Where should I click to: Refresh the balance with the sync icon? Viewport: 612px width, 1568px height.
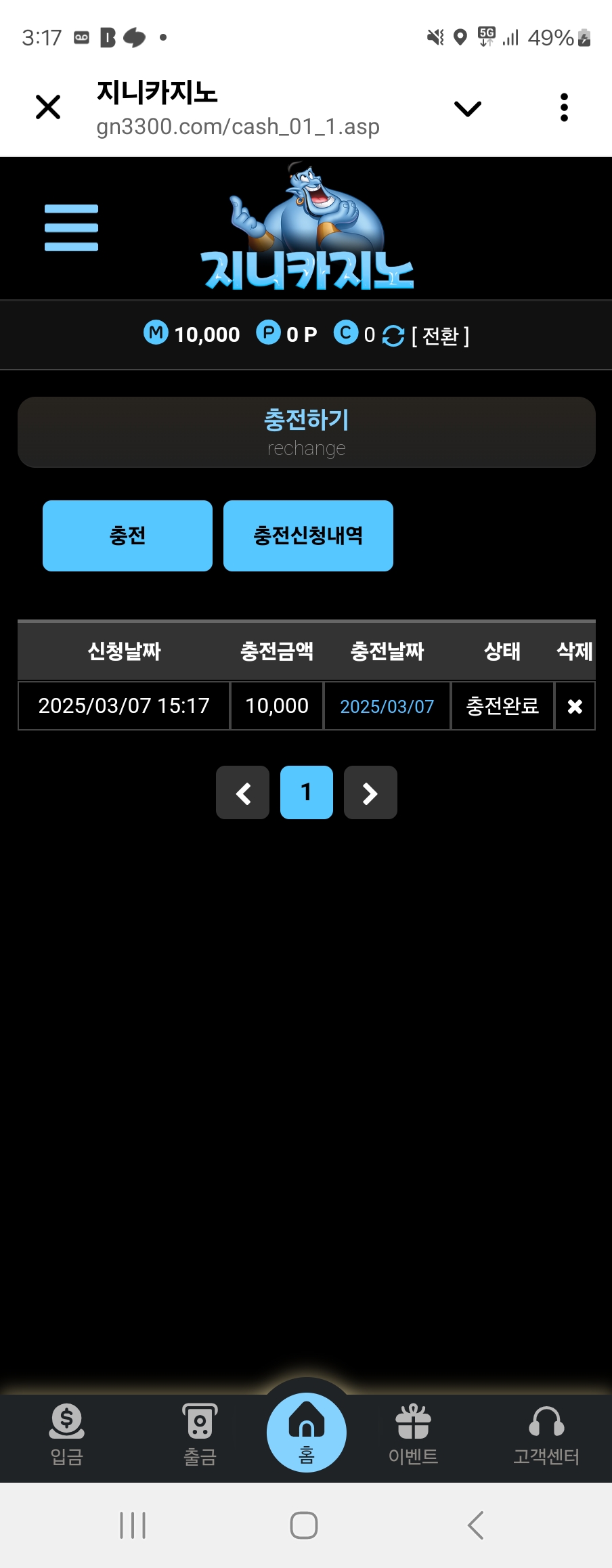393,335
